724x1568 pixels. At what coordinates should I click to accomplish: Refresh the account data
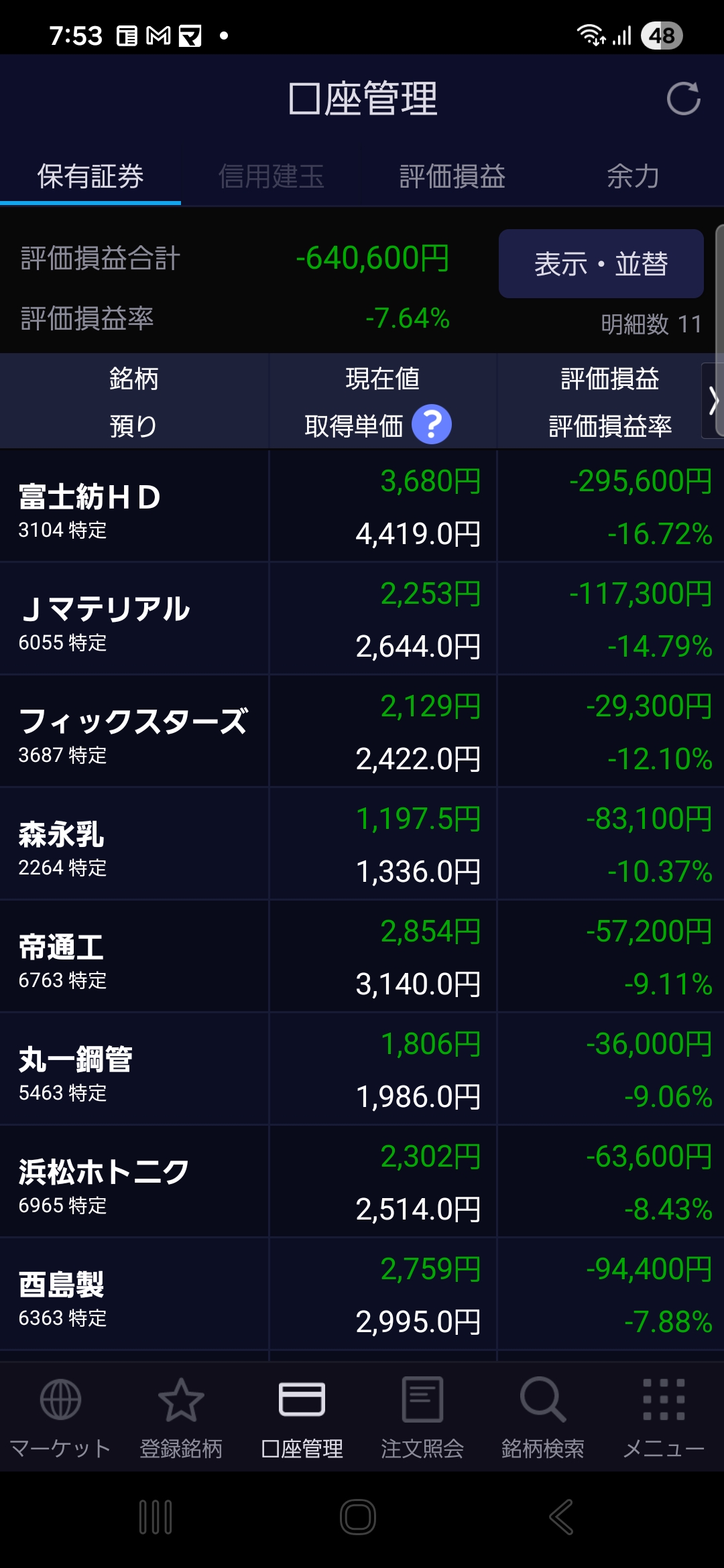tap(683, 99)
